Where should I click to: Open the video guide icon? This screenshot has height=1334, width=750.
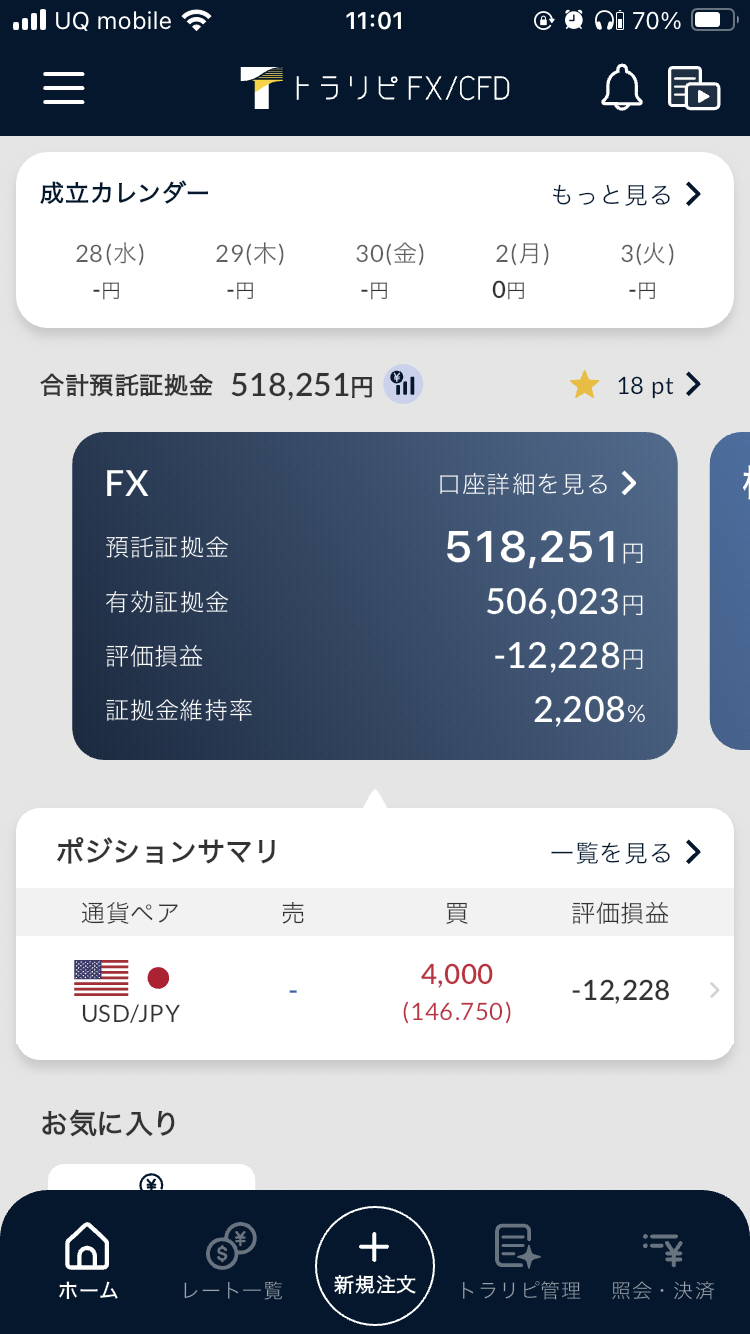694,88
